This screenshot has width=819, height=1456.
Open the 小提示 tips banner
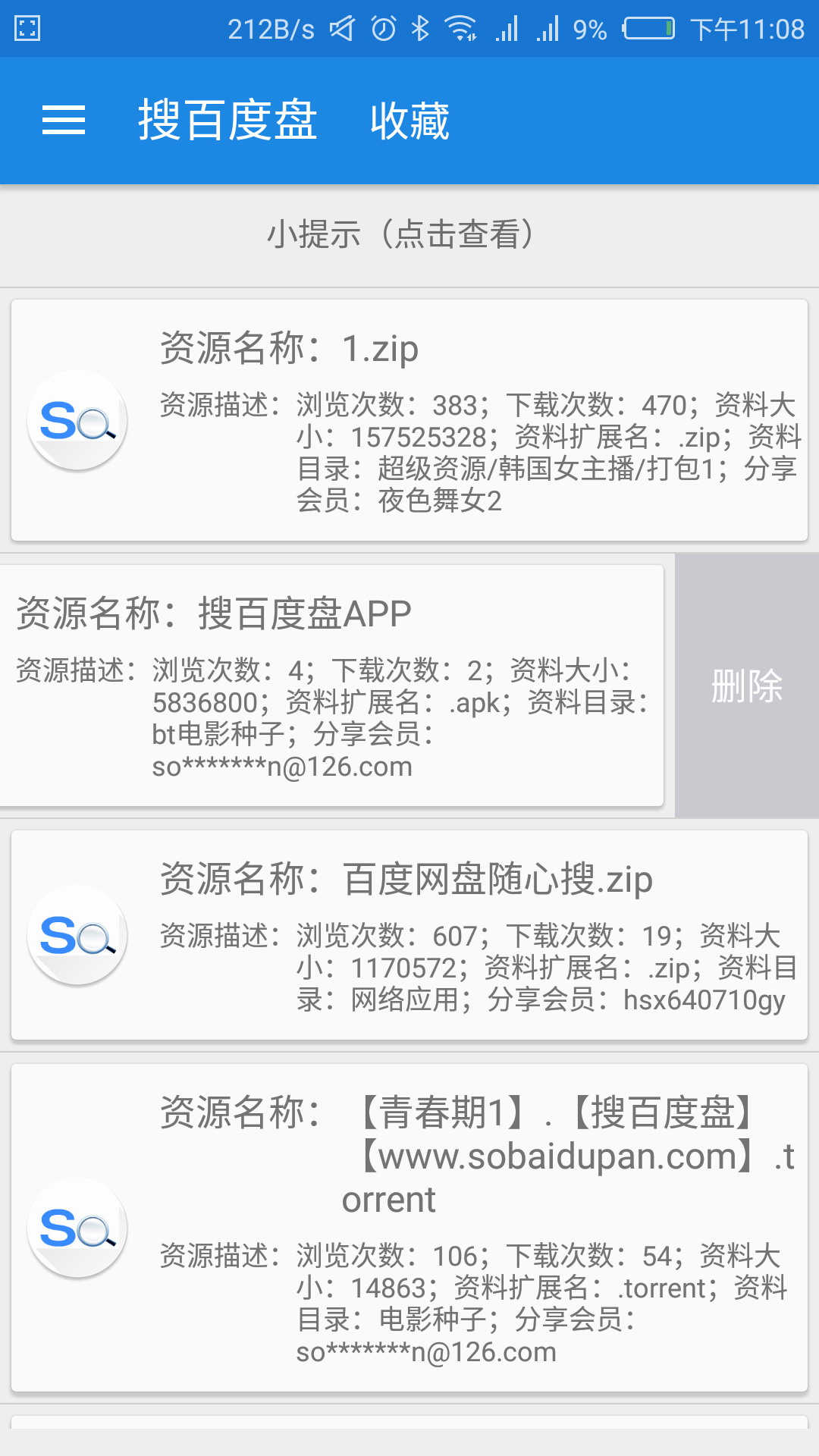click(x=409, y=235)
